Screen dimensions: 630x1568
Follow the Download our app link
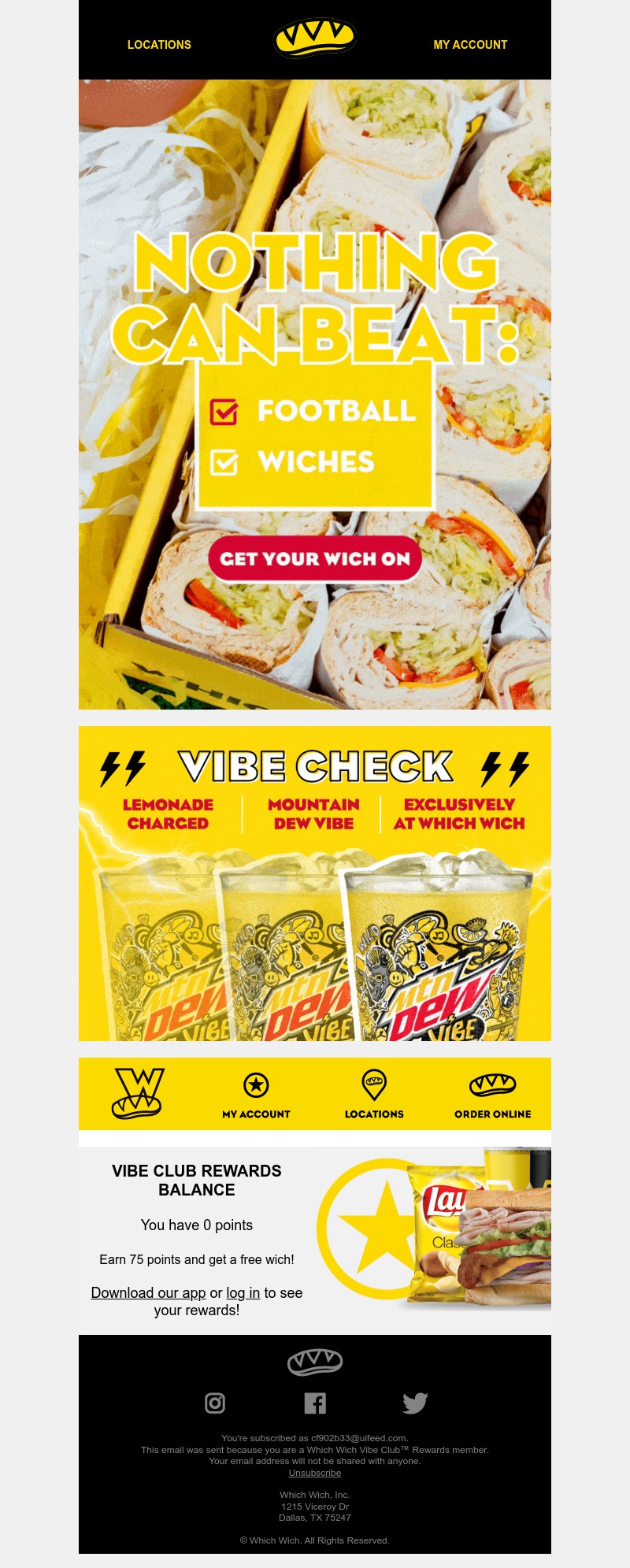tap(148, 1292)
